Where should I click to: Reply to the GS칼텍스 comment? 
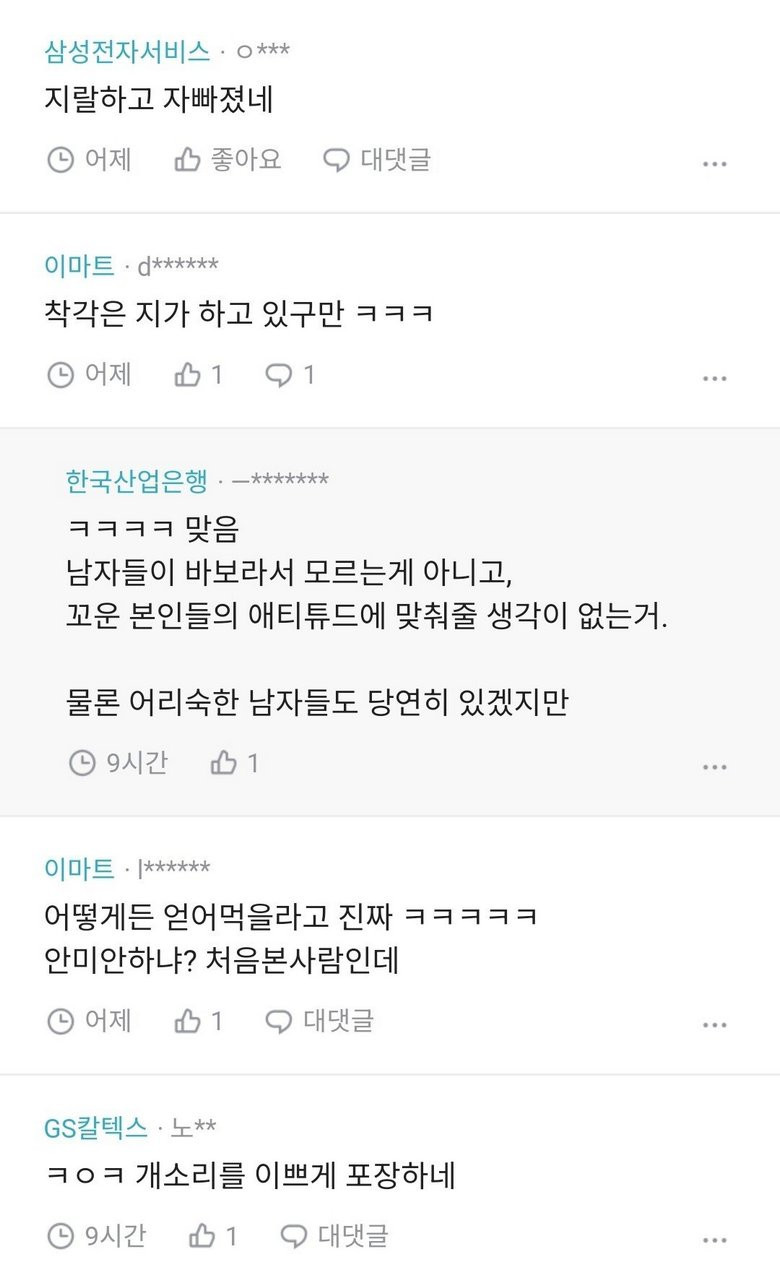pyautogui.click(x=334, y=1236)
